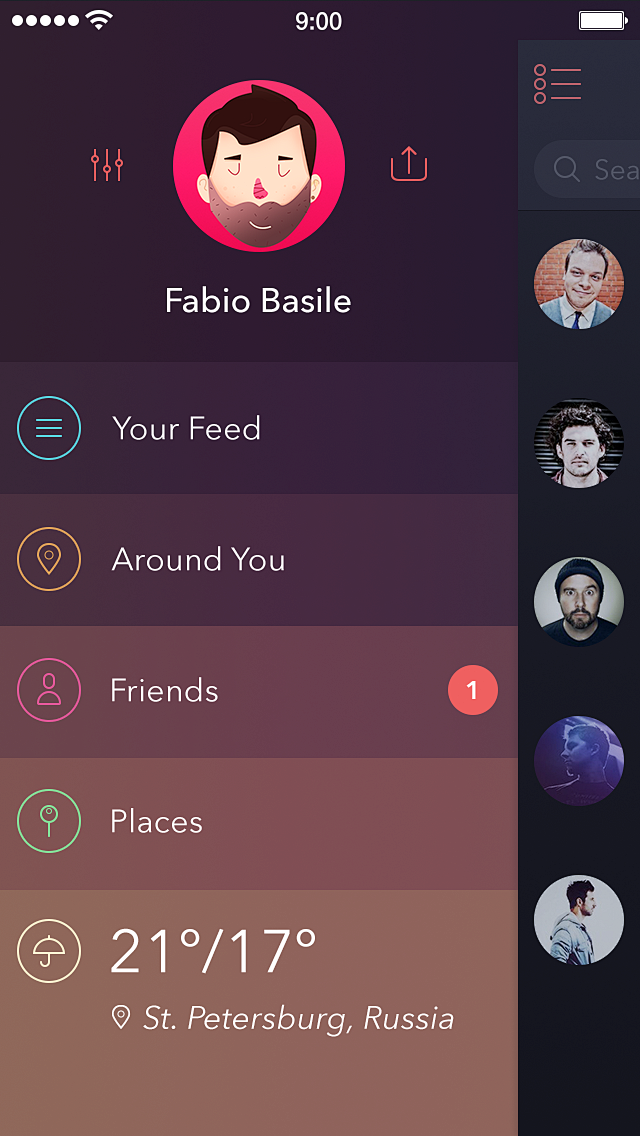Viewport: 640px width, 1136px height.
Task: Open the purple-tinted profile photo
Action: pyautogui.click(x=578, y=761)
